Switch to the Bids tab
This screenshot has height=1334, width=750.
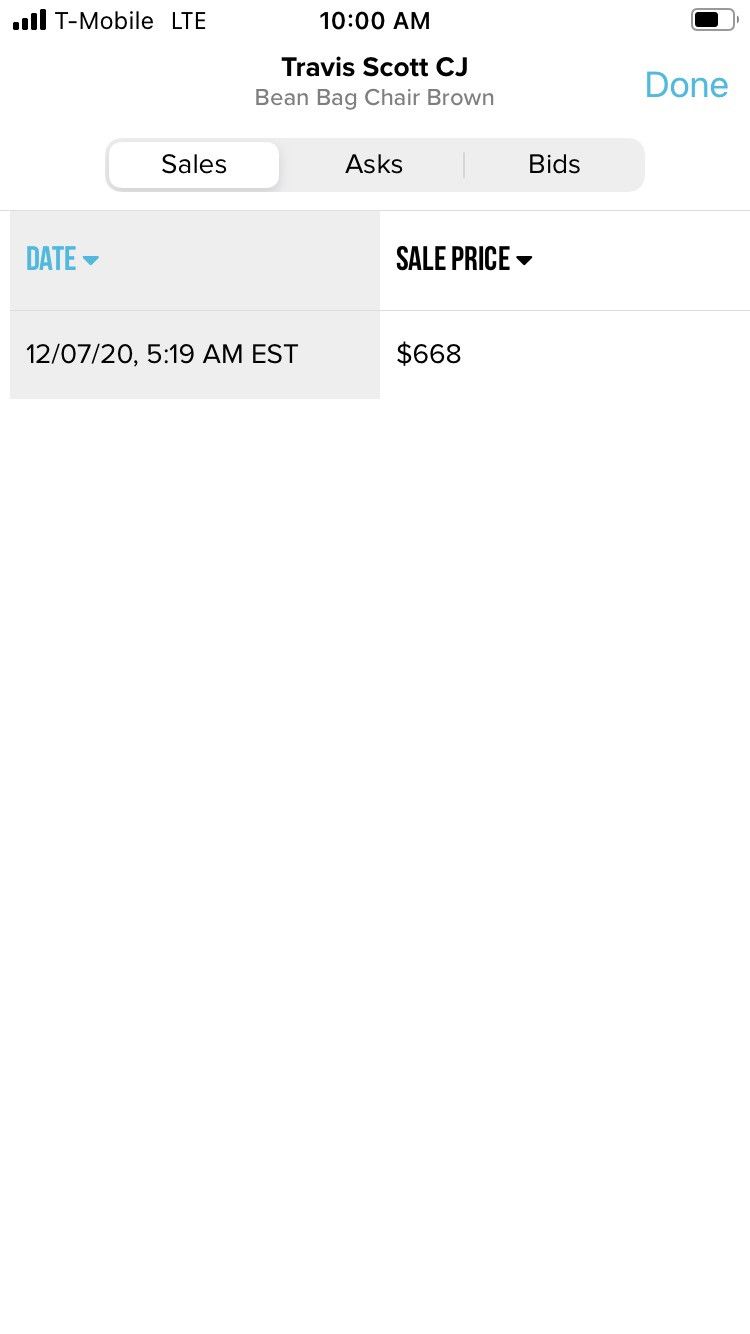click(x=554, y=165)
